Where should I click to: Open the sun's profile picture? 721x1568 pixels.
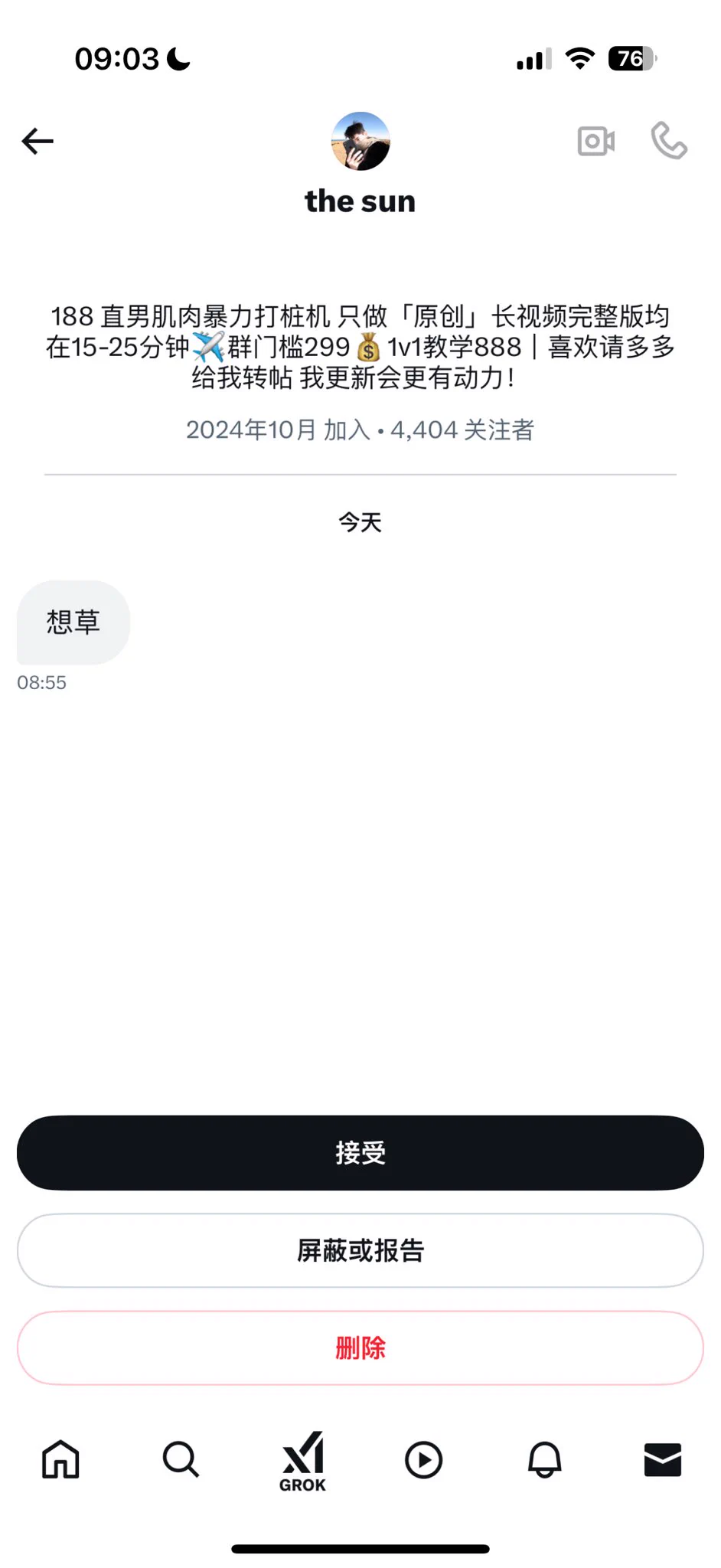click(x=360, y=142)
